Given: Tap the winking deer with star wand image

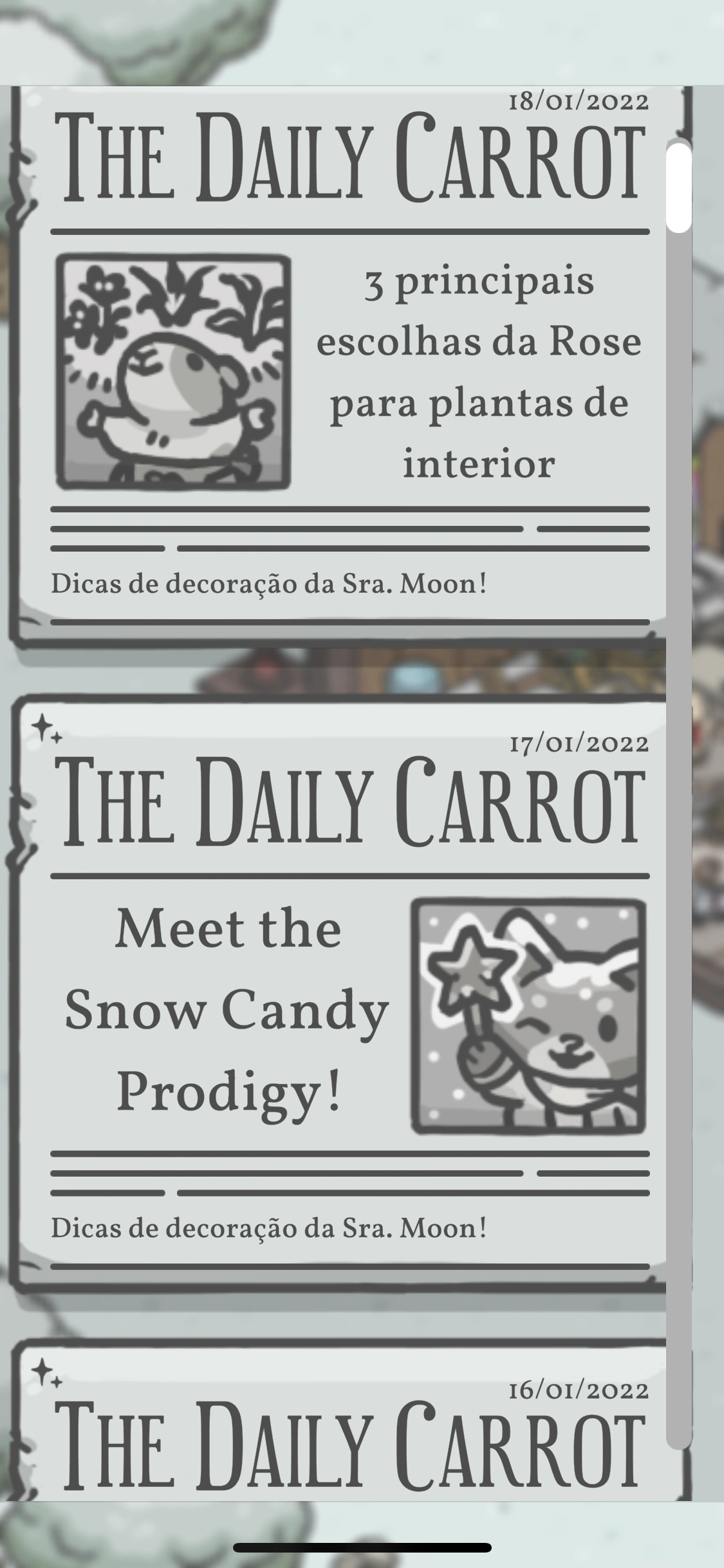Looking at the screenshot, I should click(526, 1017).
